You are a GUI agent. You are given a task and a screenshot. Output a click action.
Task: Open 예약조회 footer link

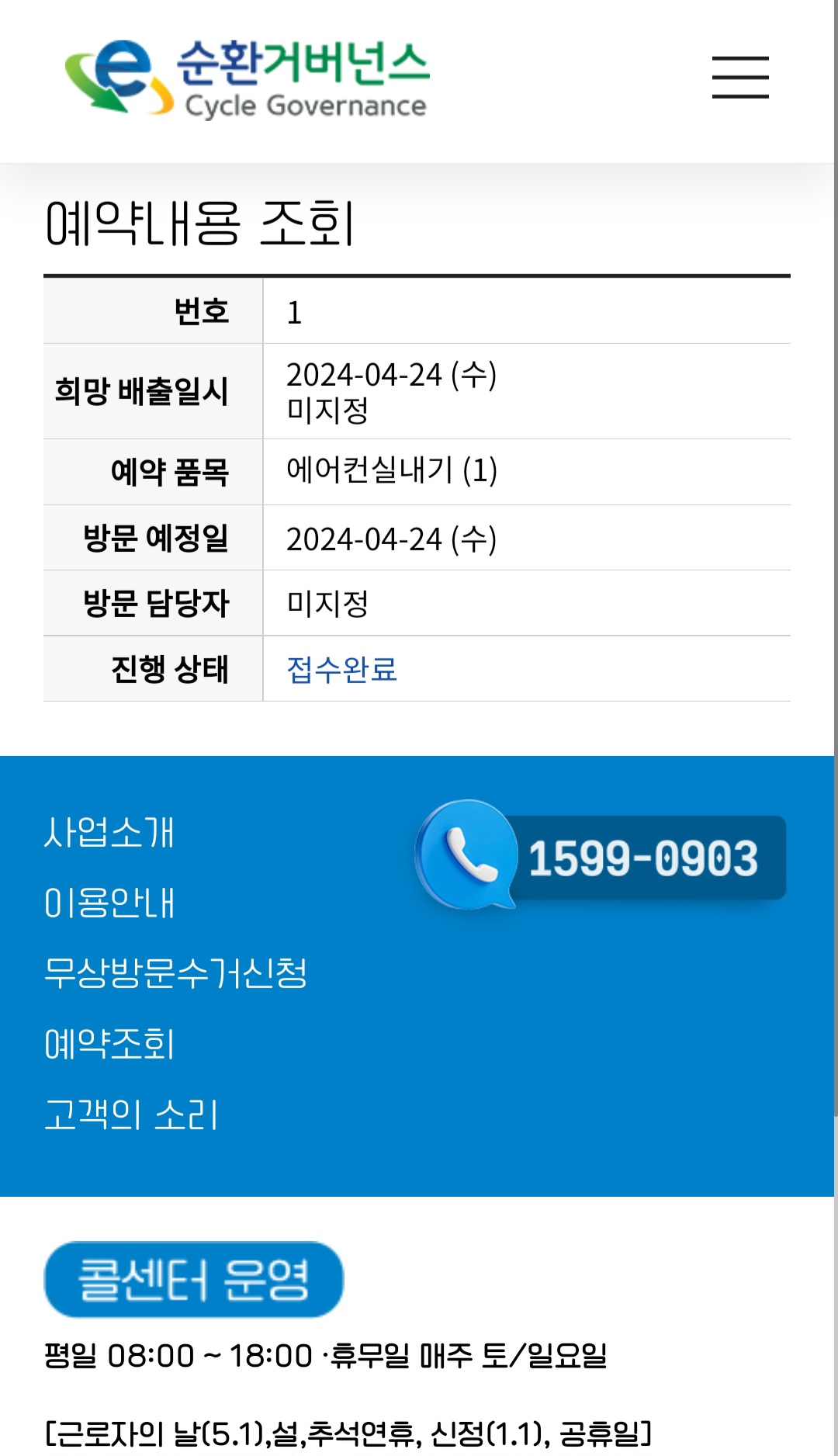pyautogui.click(x=109, y=1044)
